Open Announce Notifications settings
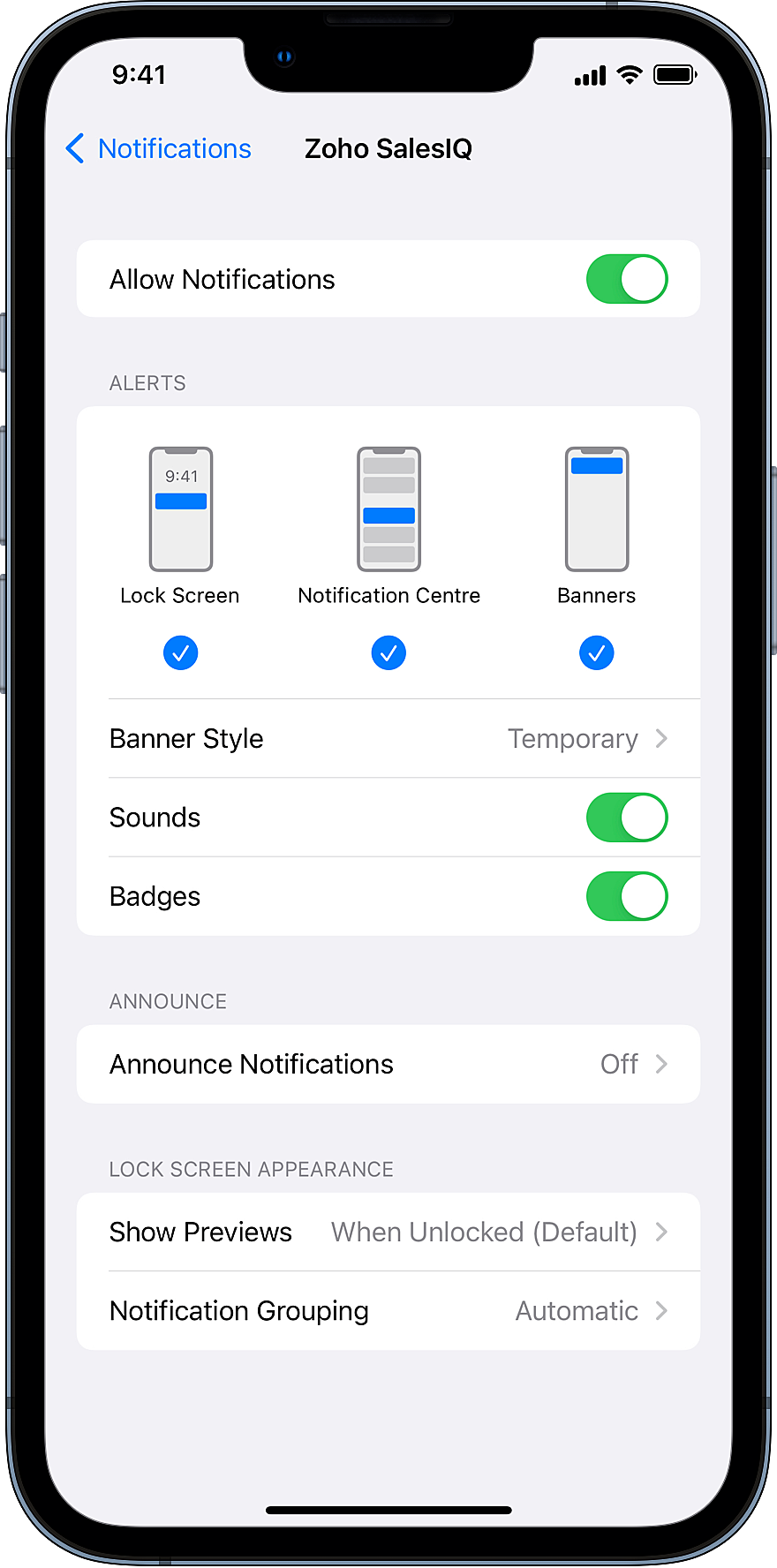 (388, 1064)
